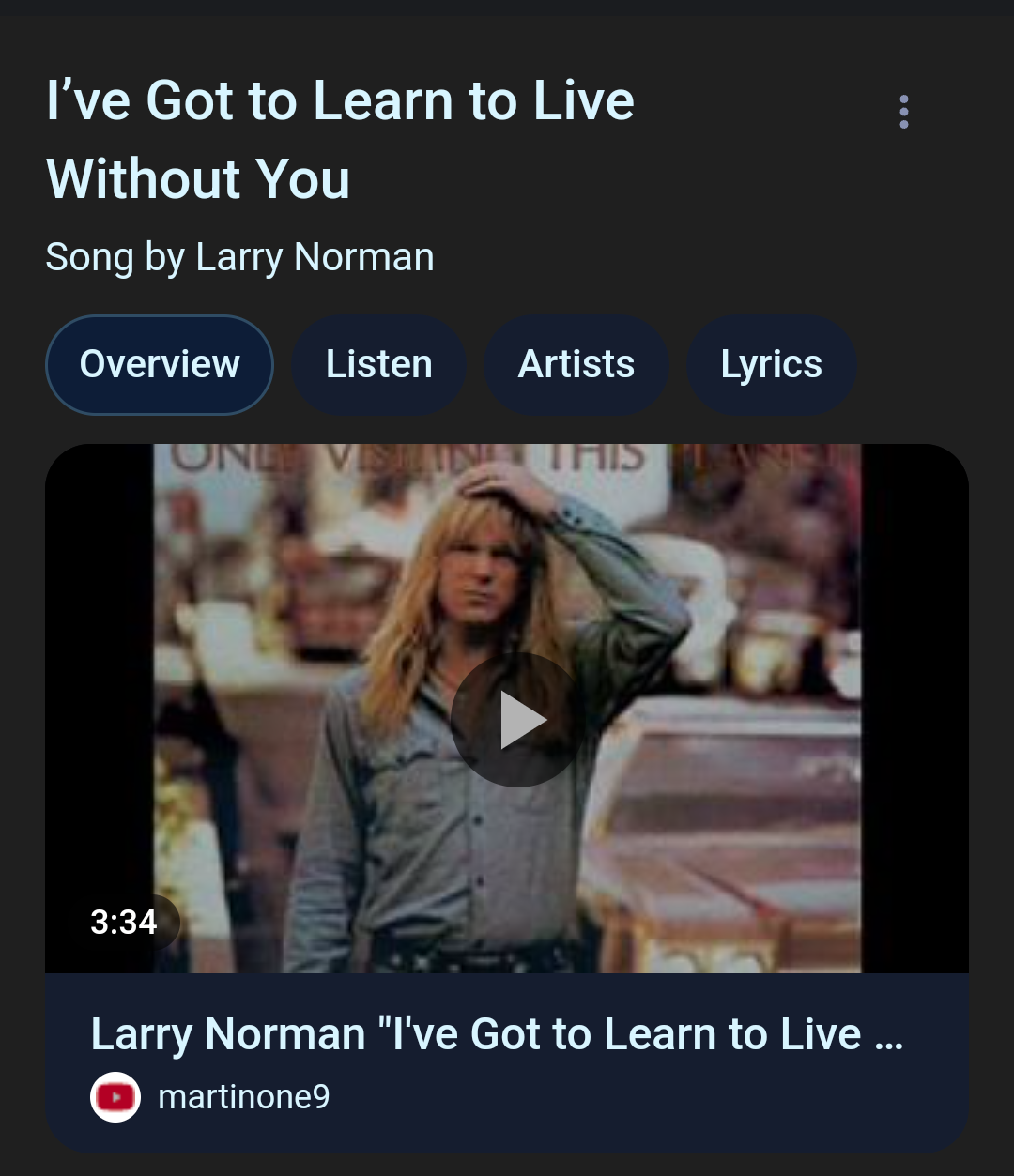The width and height of the screenshot is (1014, 1176).
Task: Open the three-dot overflow menu
Action: (903, 112)
